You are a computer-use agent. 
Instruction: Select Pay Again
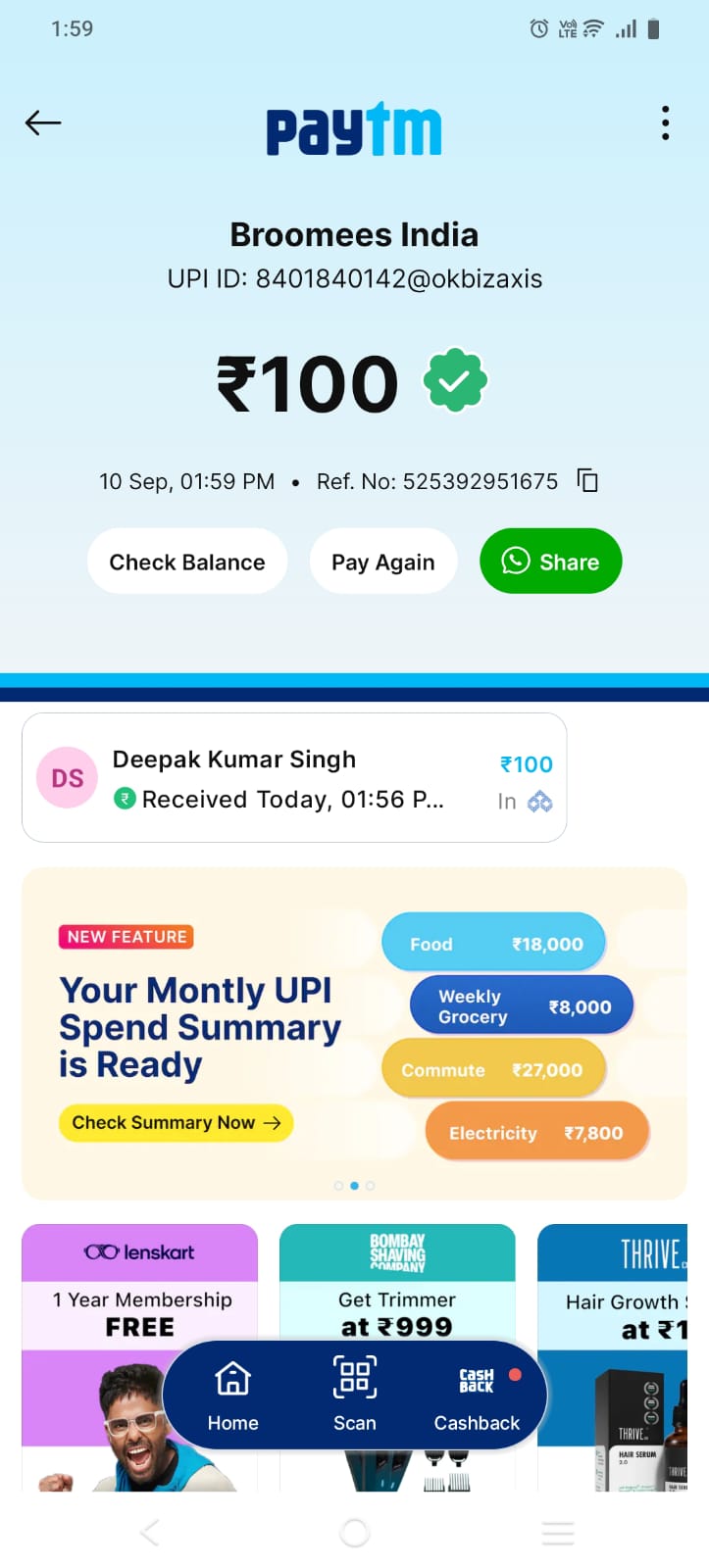383,562
